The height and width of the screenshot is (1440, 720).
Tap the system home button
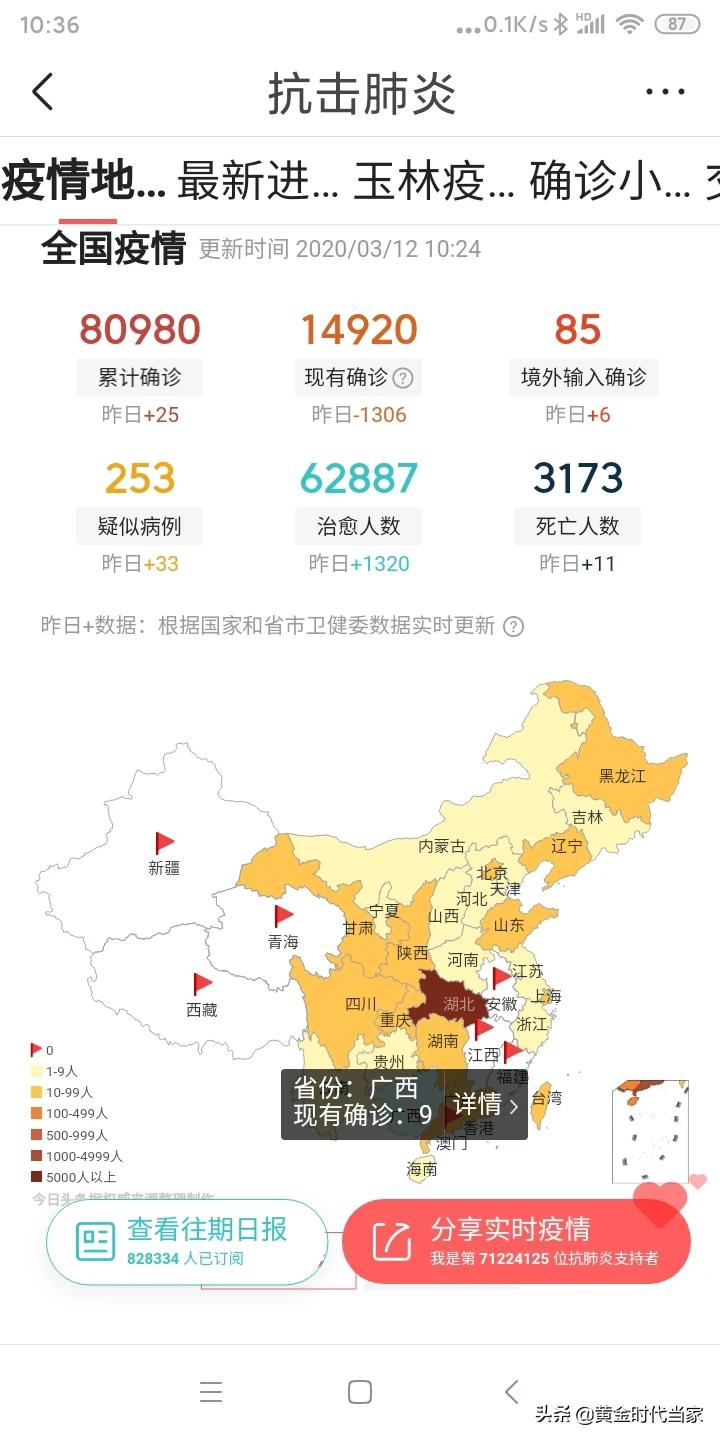tap(360, 1392)
